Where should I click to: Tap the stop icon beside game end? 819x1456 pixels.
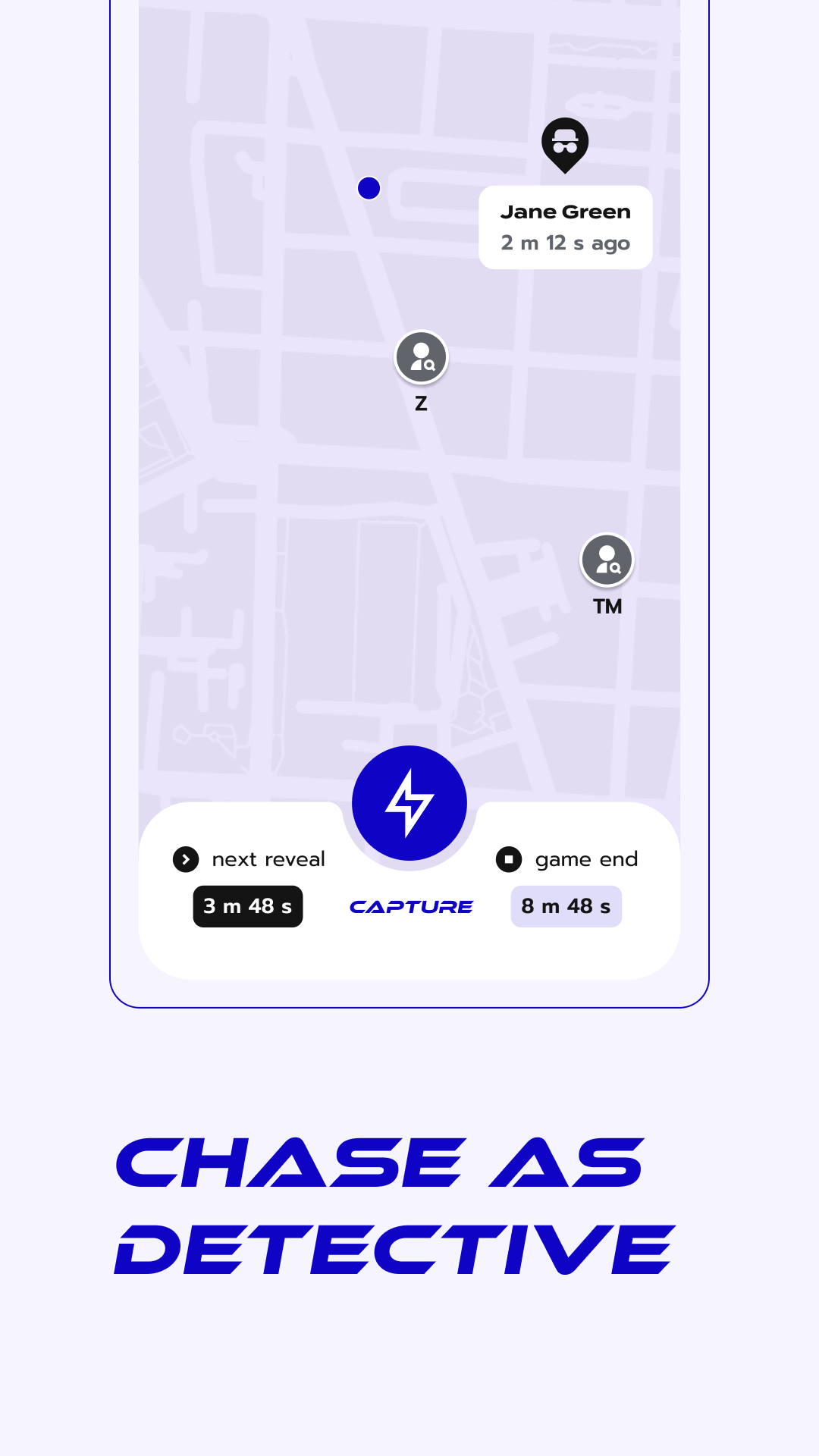coord(508,859)
